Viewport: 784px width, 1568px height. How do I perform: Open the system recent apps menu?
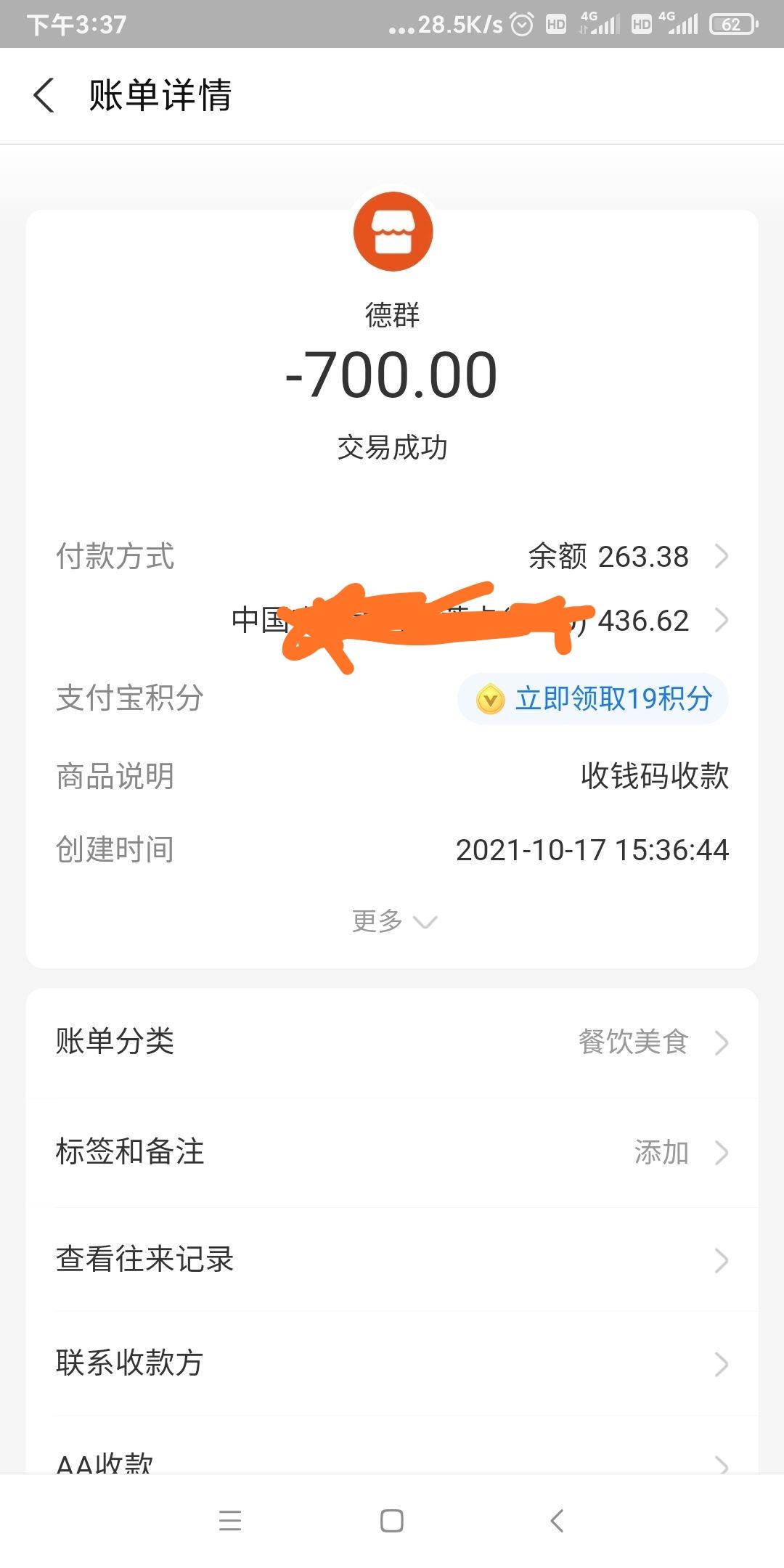(230, 1520)
